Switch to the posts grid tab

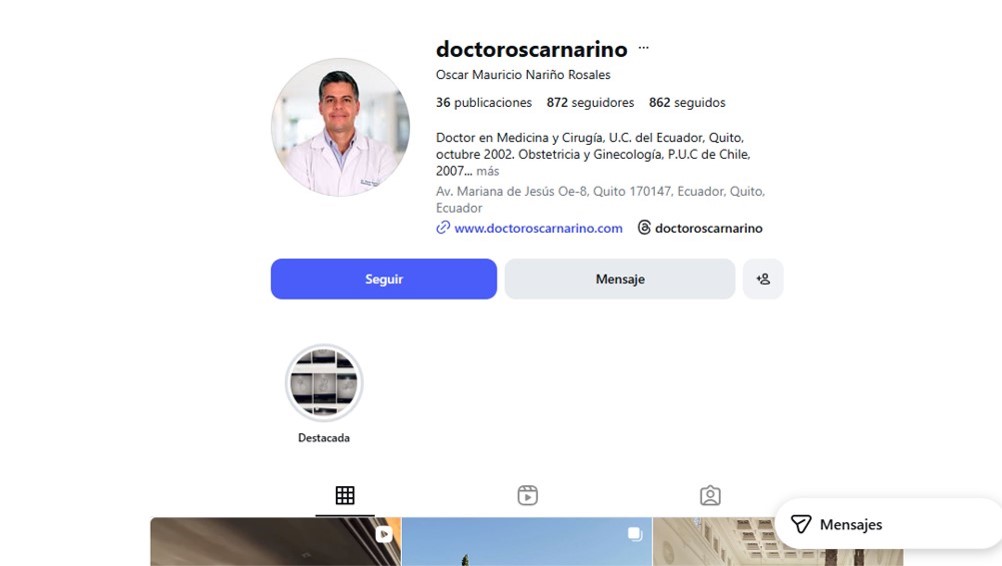point(345,495)
